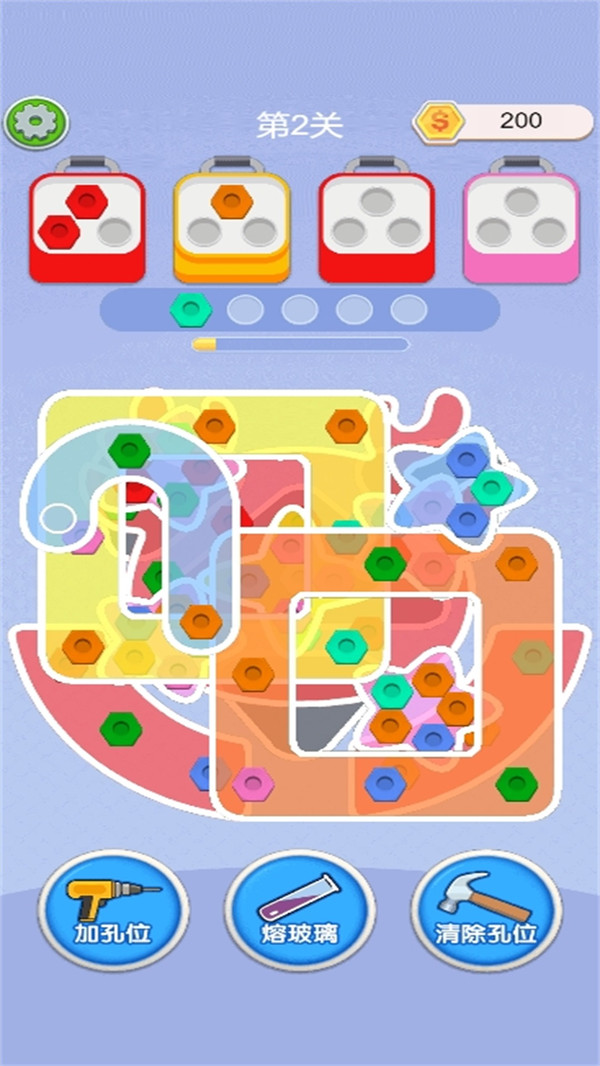Remove the teal screw on the star plate
The image size is (600, 1066).
coord(492,487)
